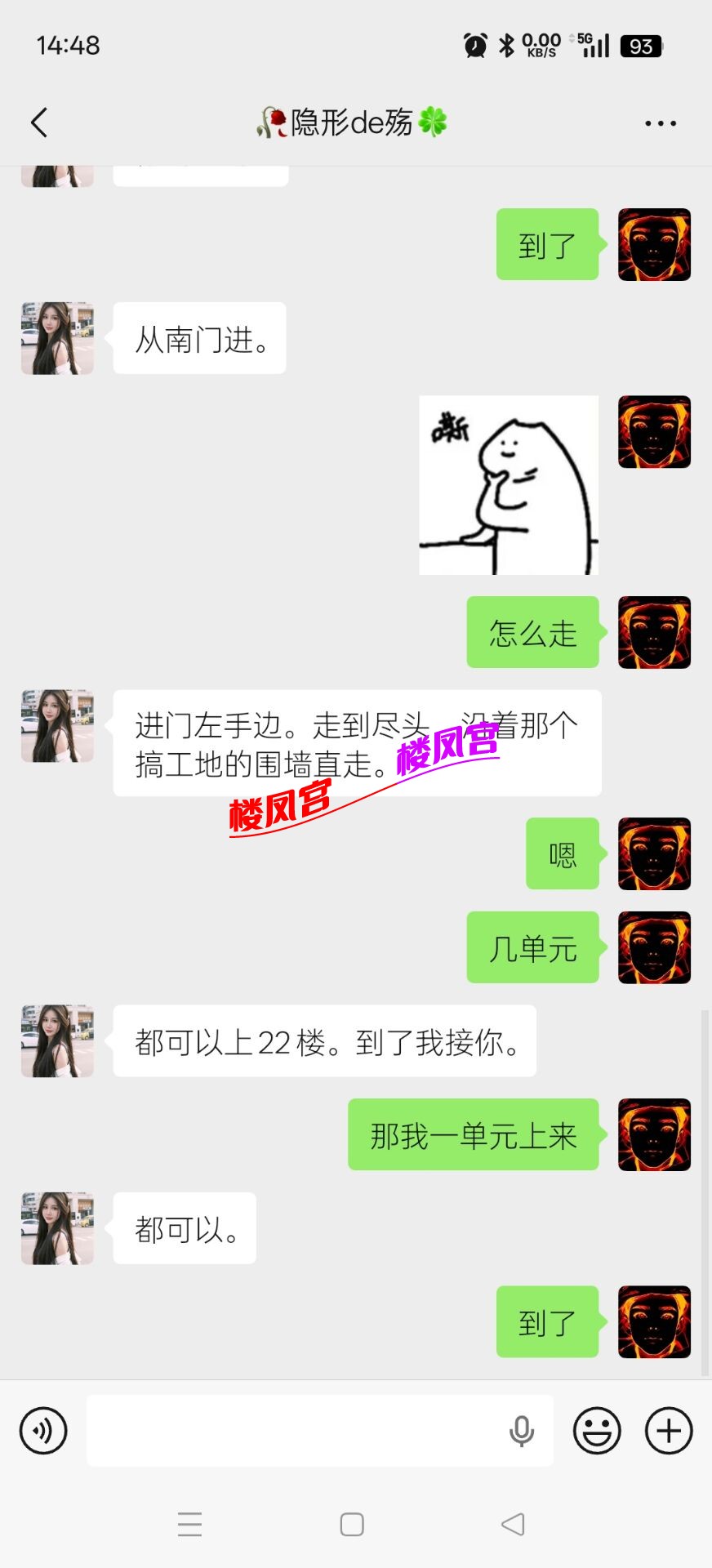Open the plus attachments menu

coord(669,1431)
